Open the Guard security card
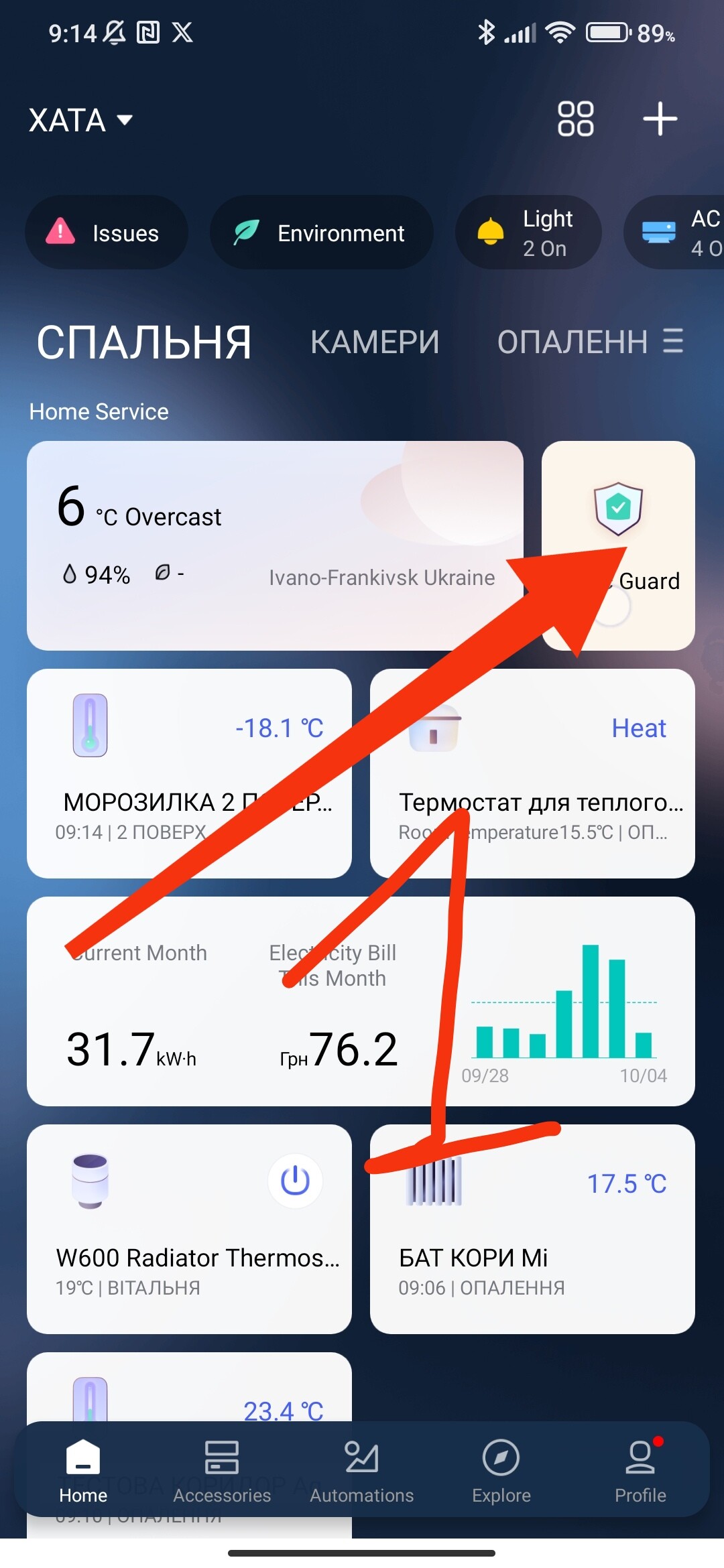 pos(618,545)
